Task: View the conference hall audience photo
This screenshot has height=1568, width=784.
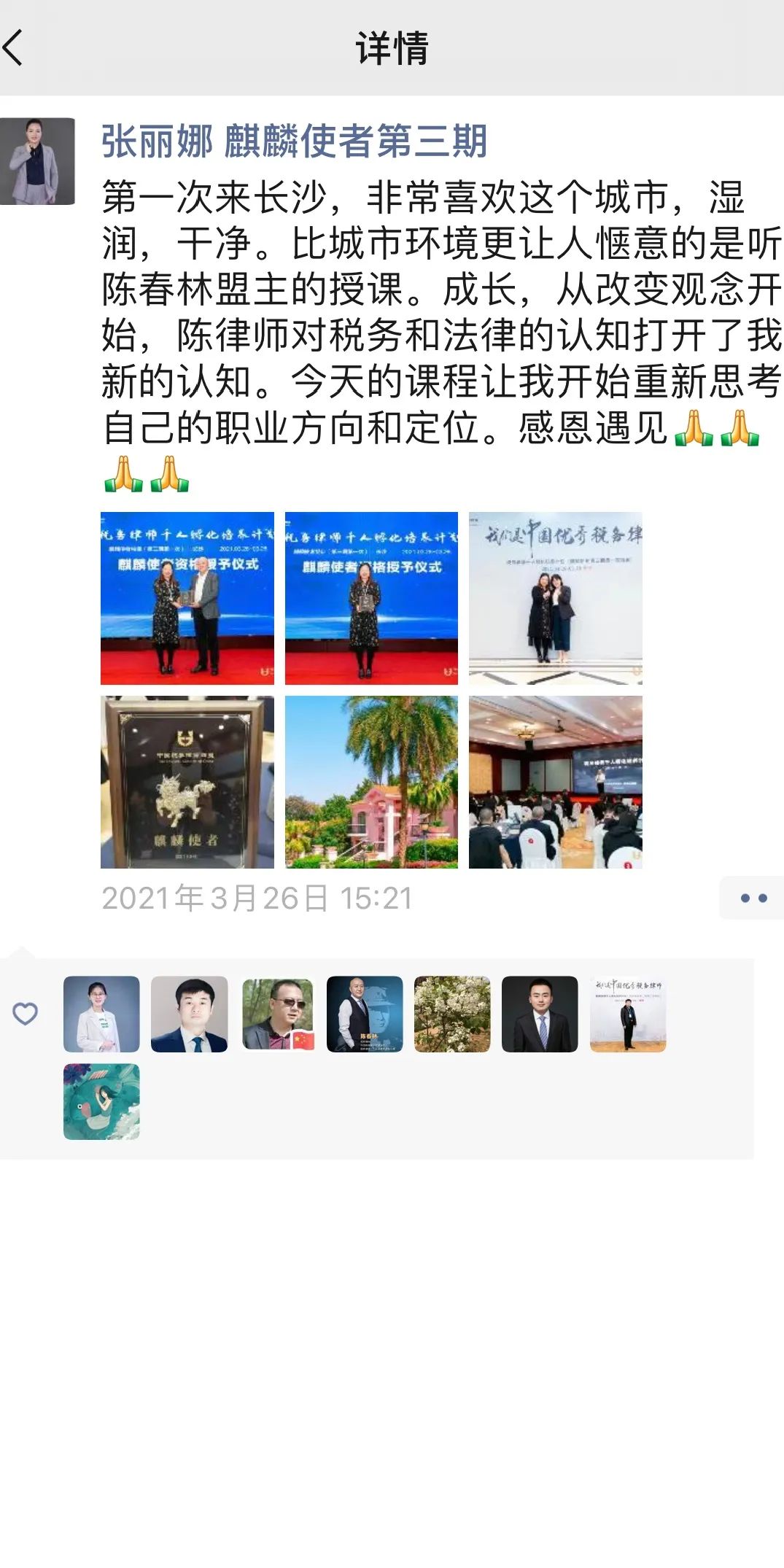Action: point(555,782)
